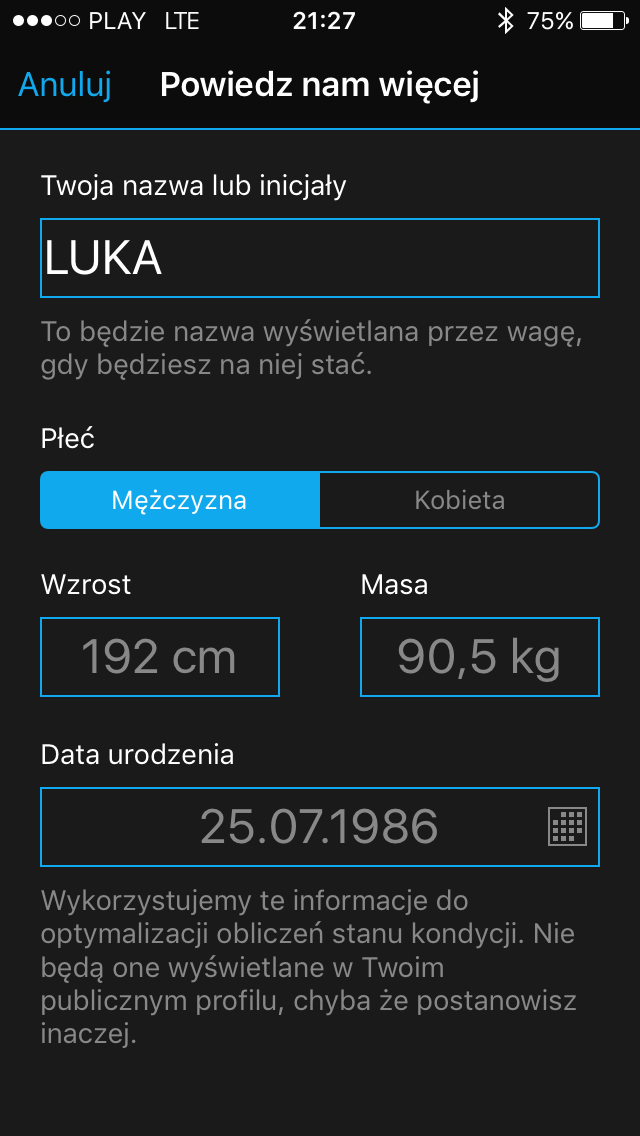Edit the Data urodzenia date field
The image size is (640, 1136).
point(320,827)
